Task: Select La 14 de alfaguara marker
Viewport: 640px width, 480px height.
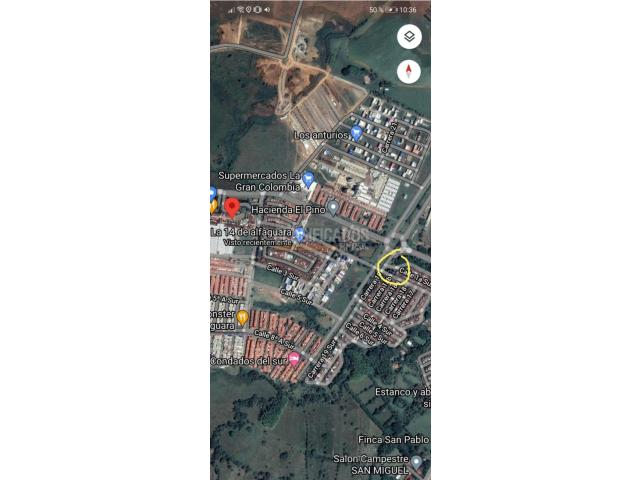Action: 300,233
